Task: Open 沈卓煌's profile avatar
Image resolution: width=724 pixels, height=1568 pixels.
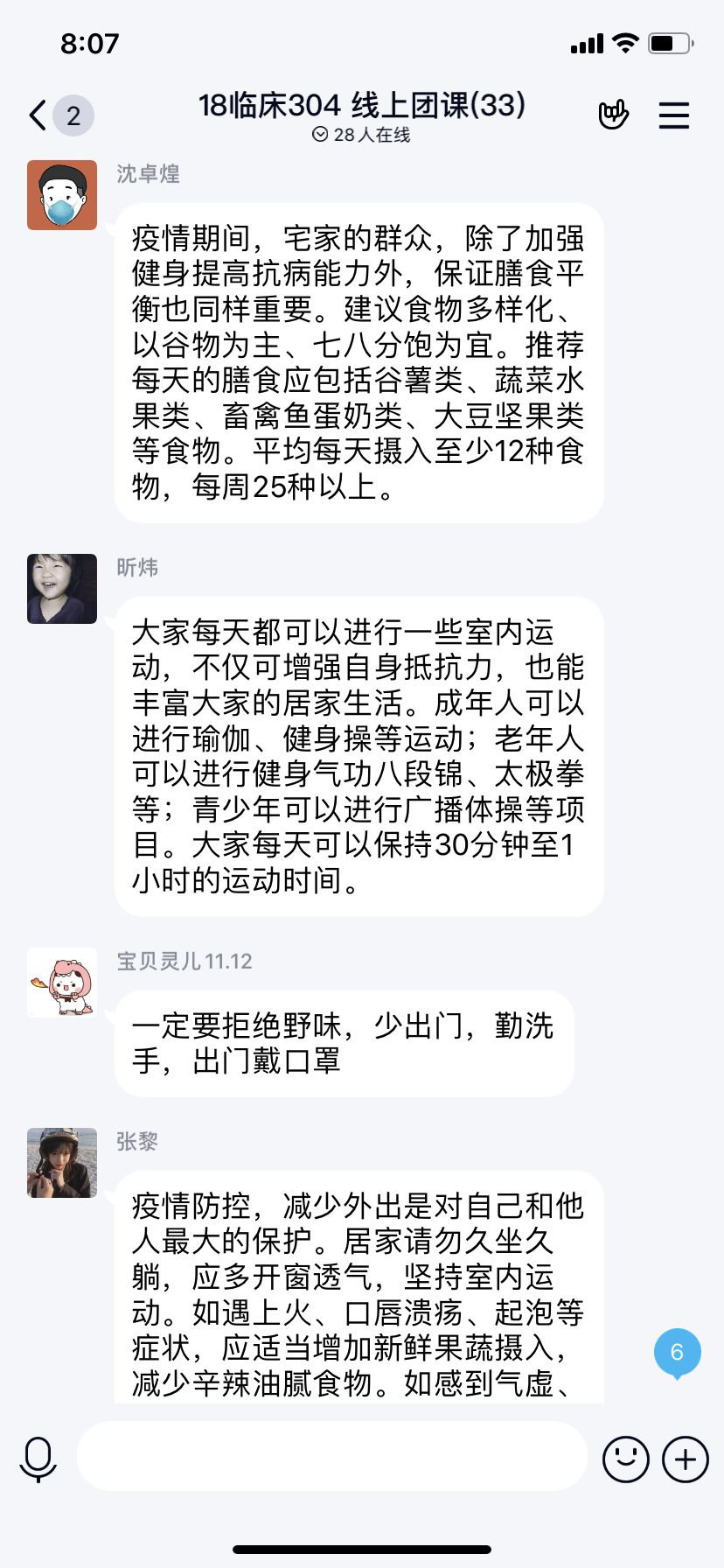Action: coord(62,195)
